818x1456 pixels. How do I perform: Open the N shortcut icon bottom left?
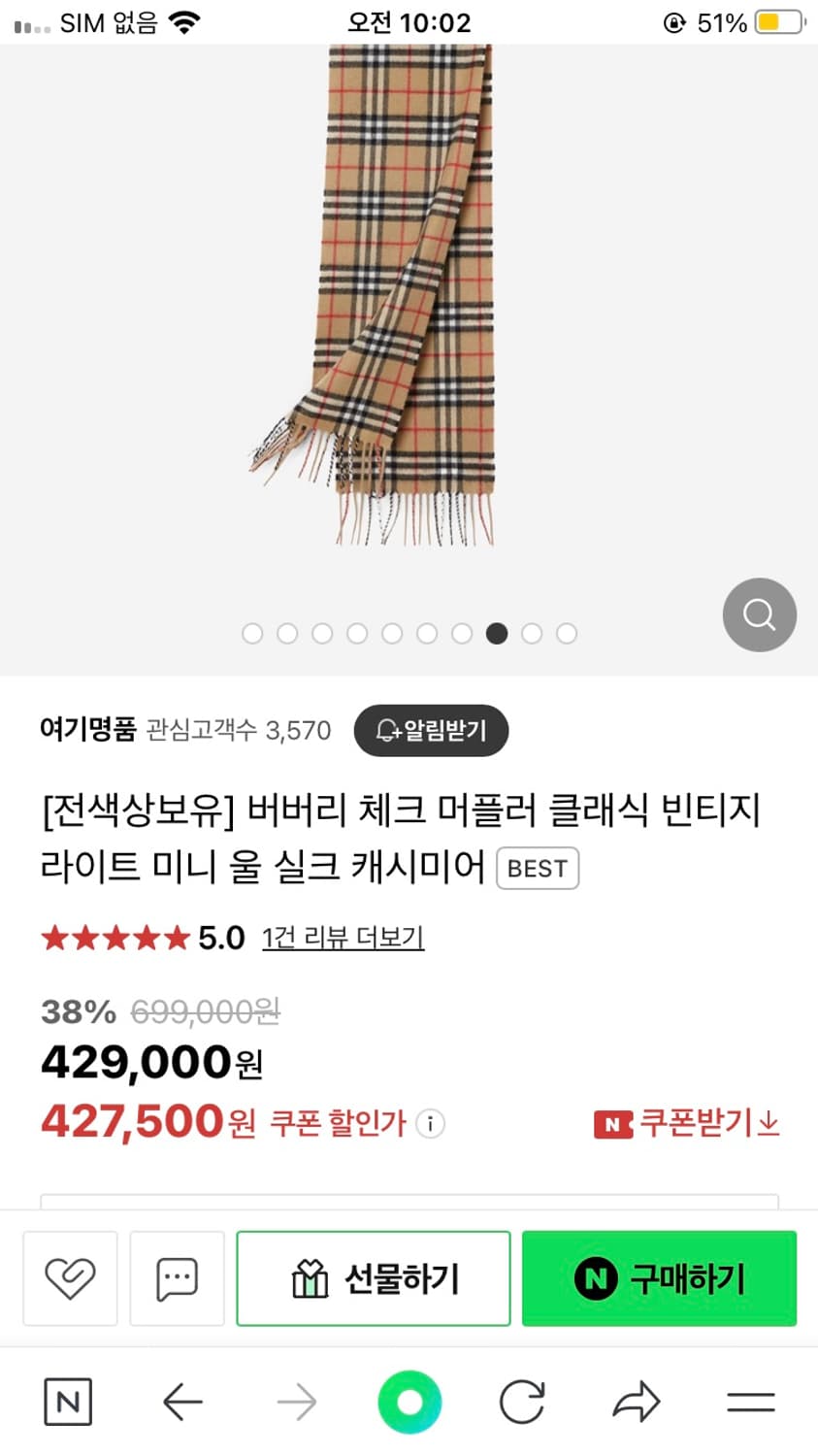click(x=67, y=1401)
